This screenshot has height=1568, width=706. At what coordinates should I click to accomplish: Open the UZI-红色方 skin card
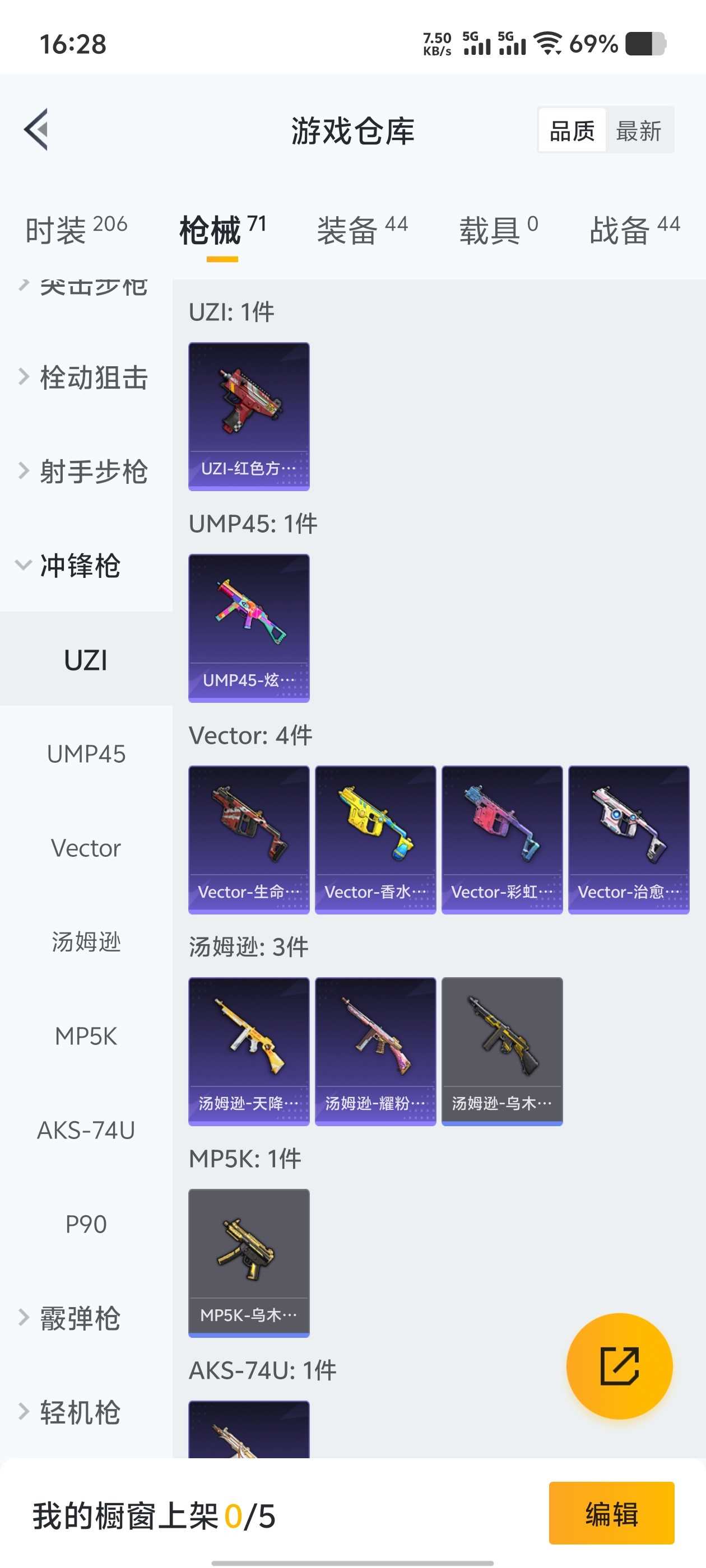[249, 416]
